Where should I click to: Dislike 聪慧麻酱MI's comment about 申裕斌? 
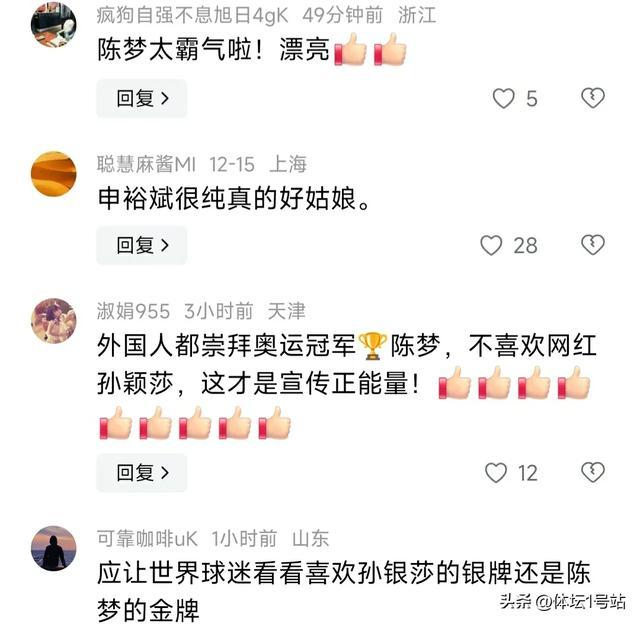click(593, 245)
